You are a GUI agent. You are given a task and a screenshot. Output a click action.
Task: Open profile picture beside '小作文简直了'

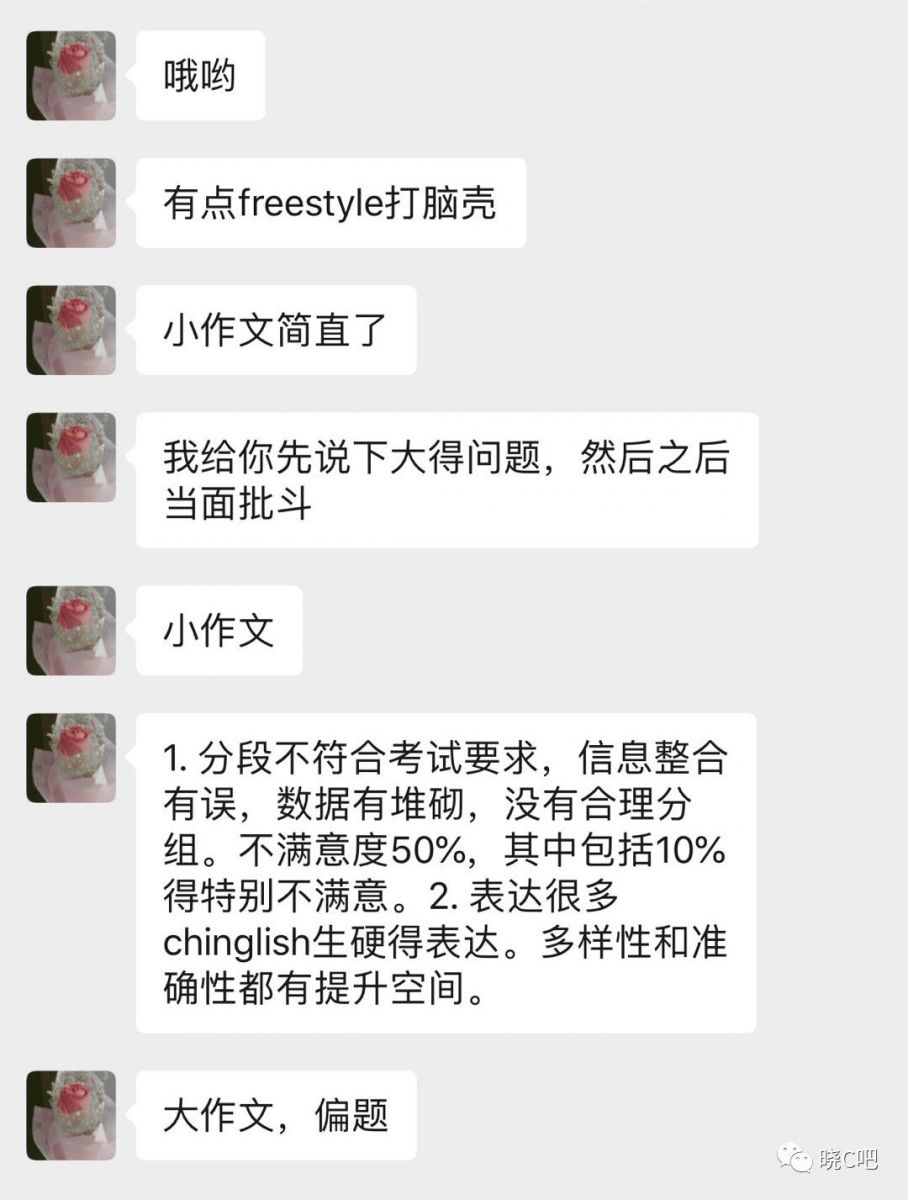point(71,330)
